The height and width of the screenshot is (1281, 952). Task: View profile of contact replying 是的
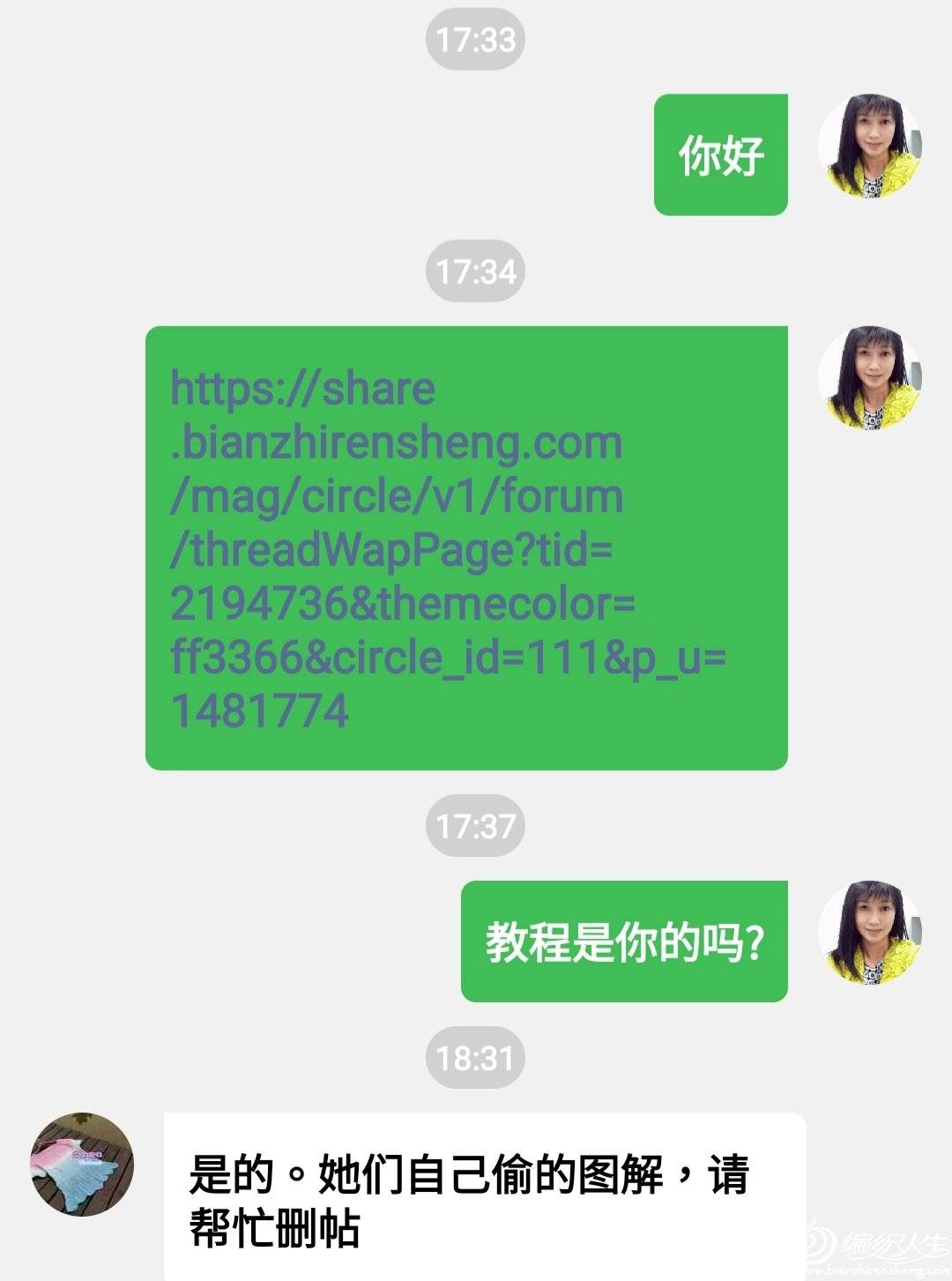(x=82, y=1164)
